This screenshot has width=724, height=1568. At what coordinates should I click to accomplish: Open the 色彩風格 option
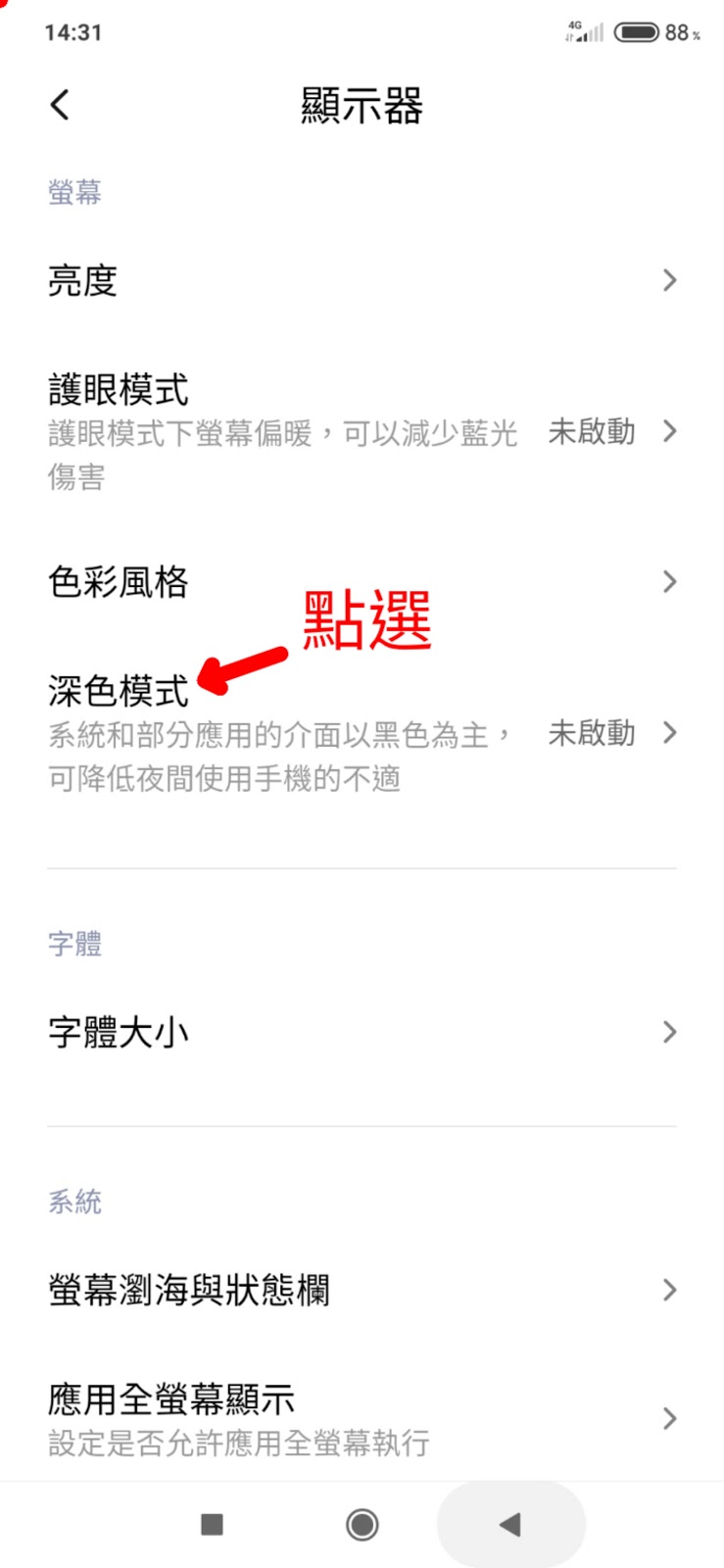point(362,582)
